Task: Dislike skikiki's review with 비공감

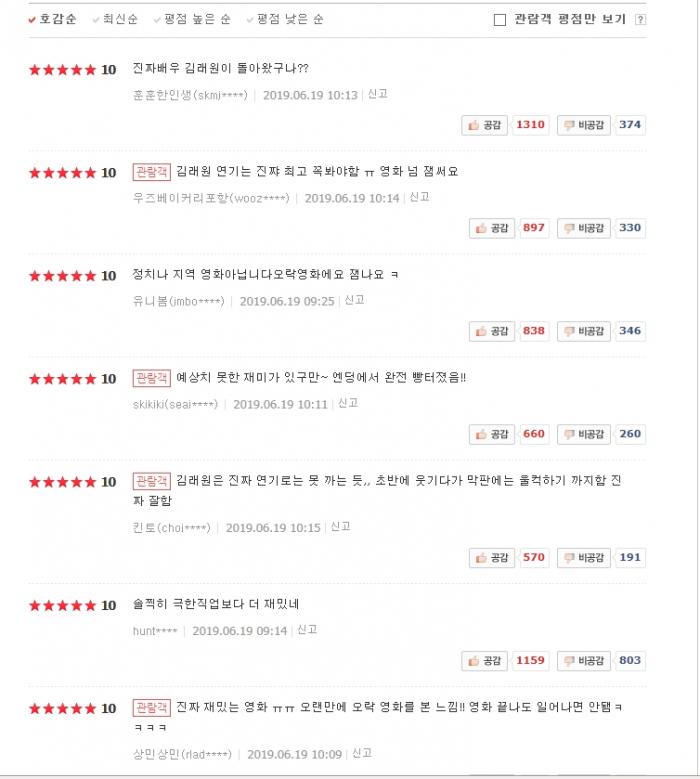Action: click(x=583, y=434)
